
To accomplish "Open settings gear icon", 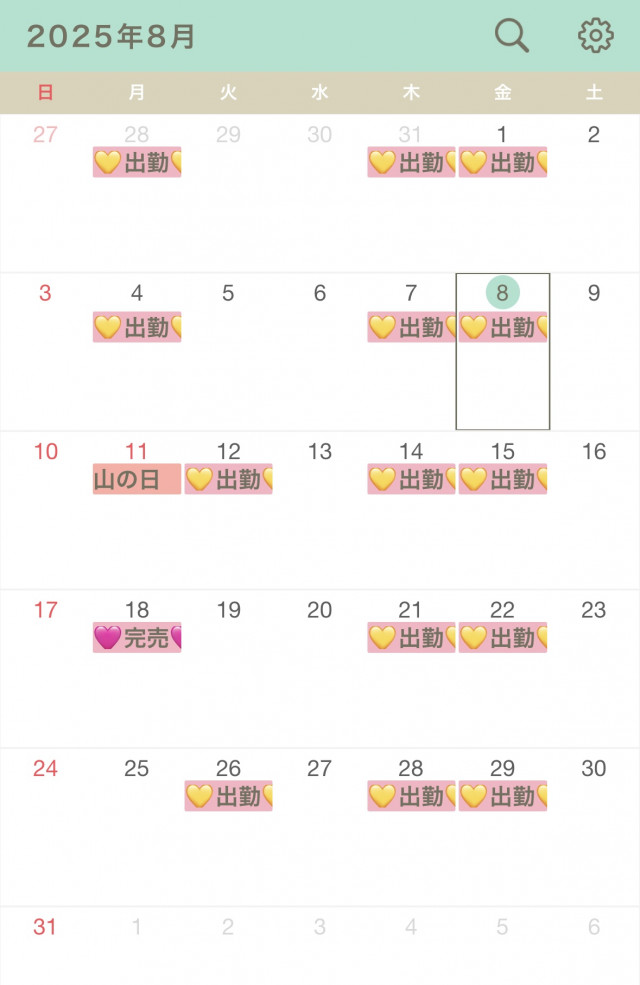I will (x=595, y=36).
